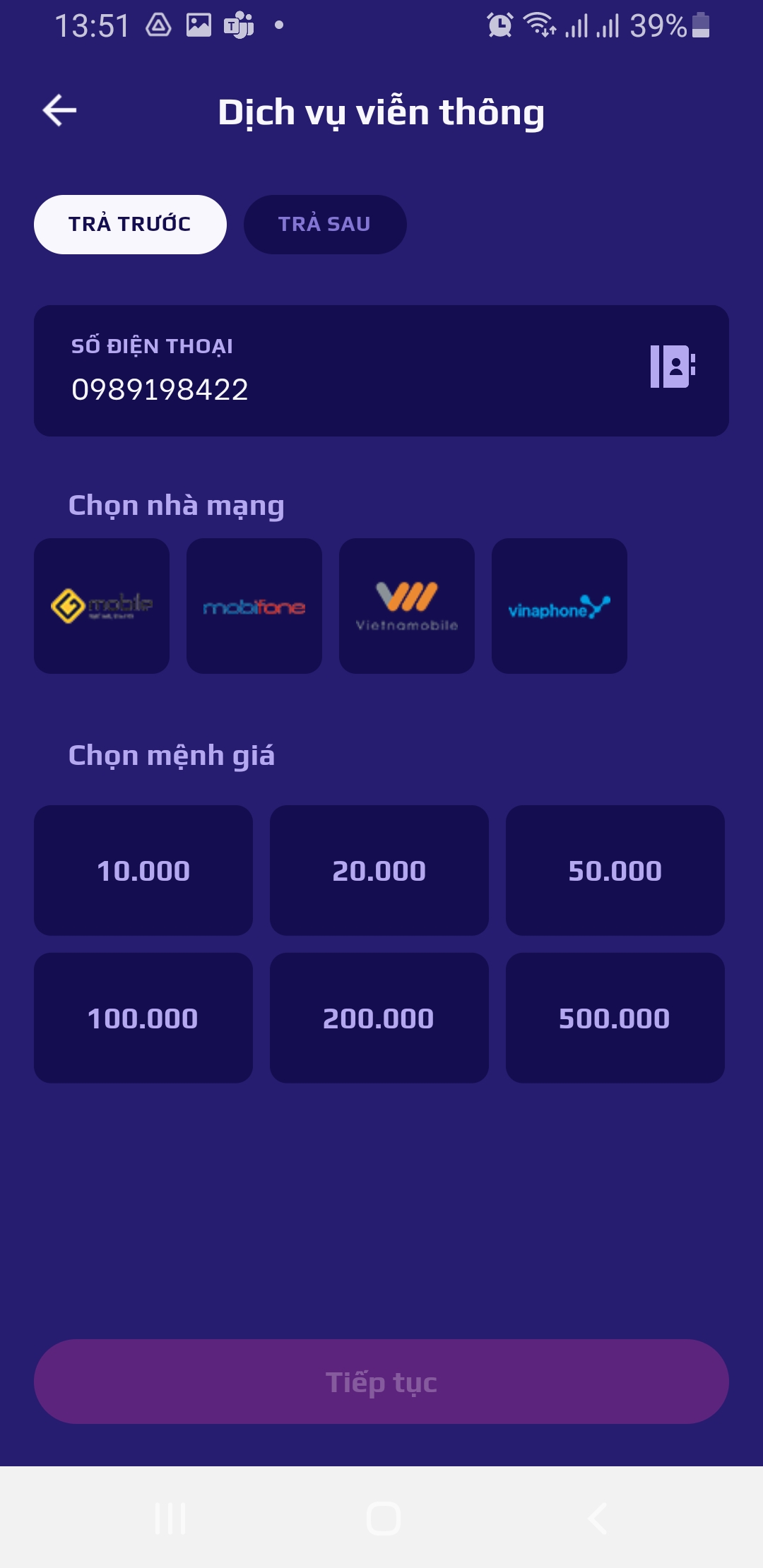Select the 200.000 denomination
This screenshot has height=1568, width=763.
tap(379, 1018)
